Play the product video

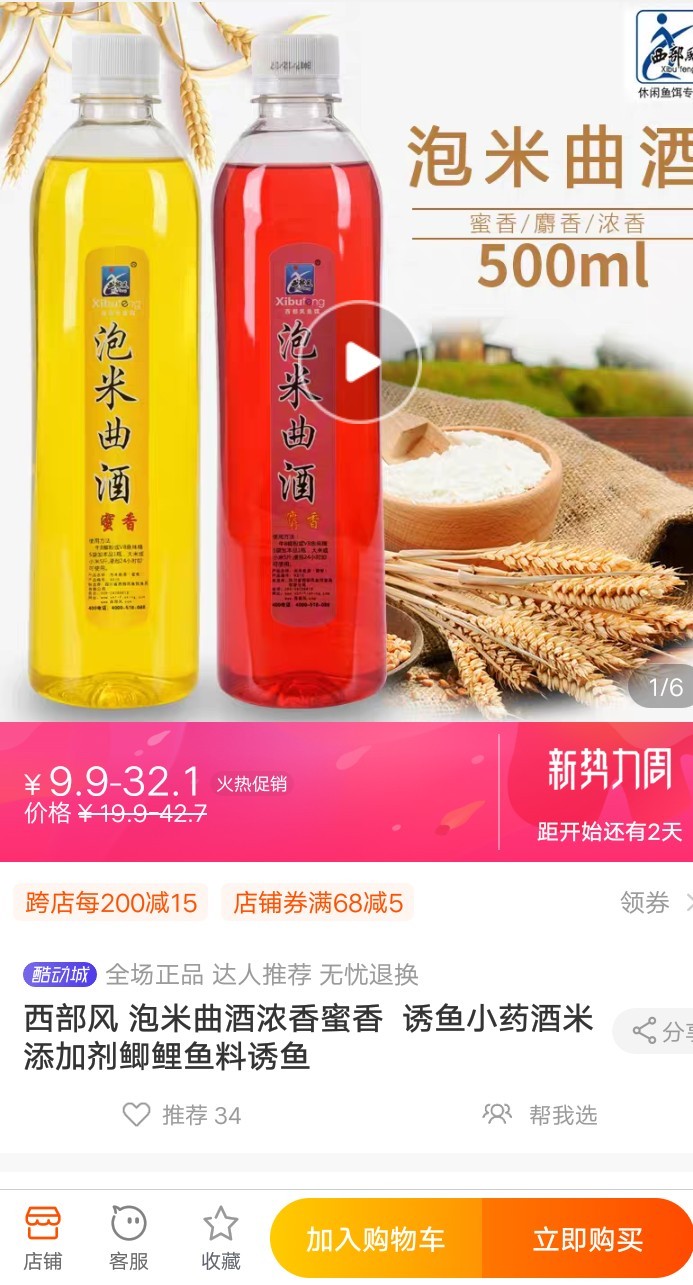point(362,362)
